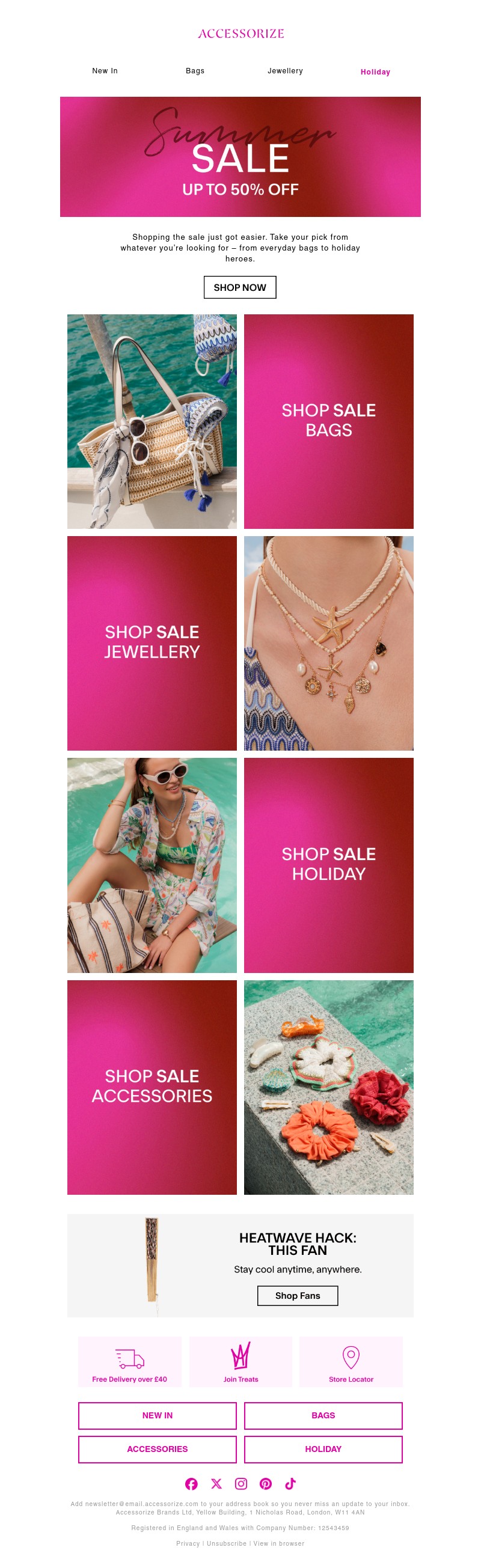Tap the outlined ACCESSORIES button
Image resolution: width=481 pixels, height=1568 pixels.
click(157, 1448)
